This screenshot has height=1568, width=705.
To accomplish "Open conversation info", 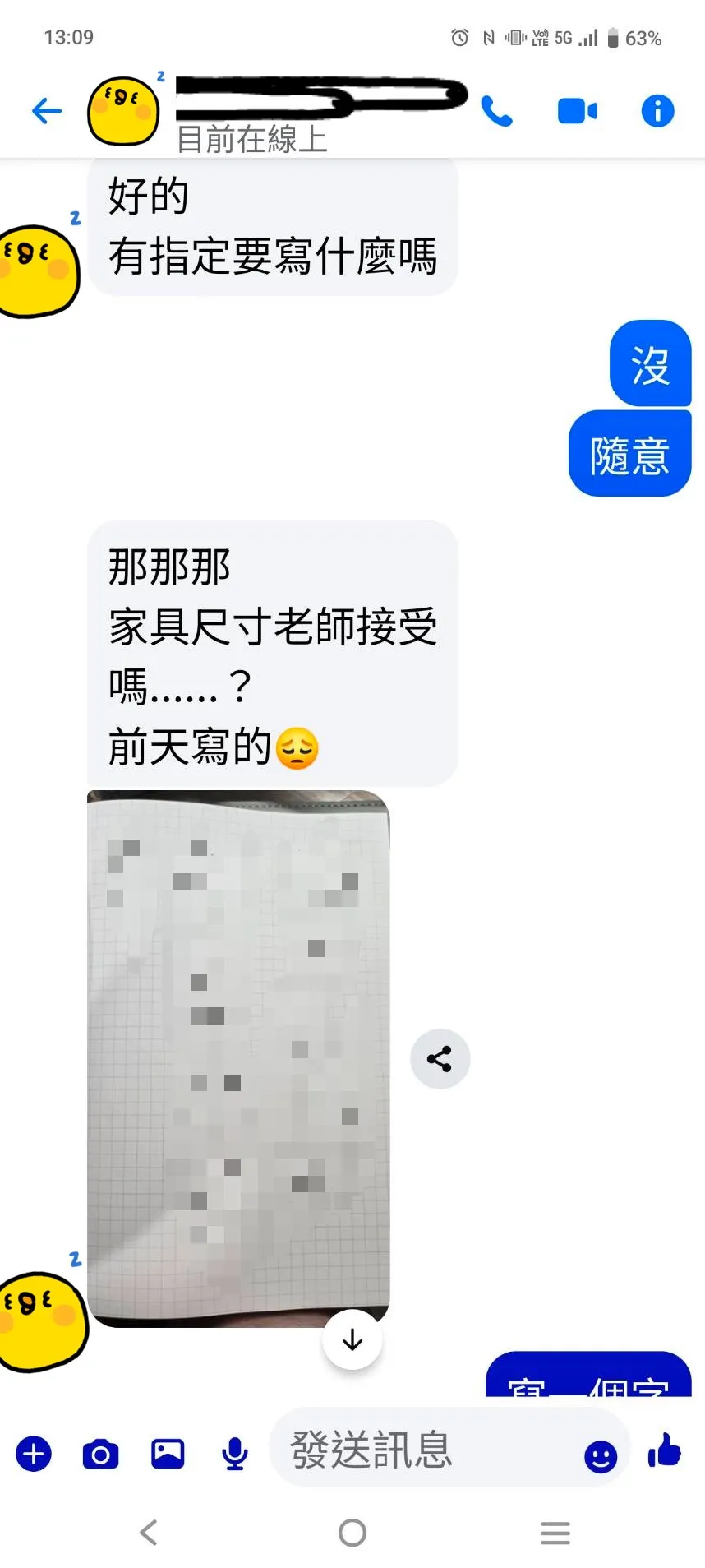I will 657,111.
